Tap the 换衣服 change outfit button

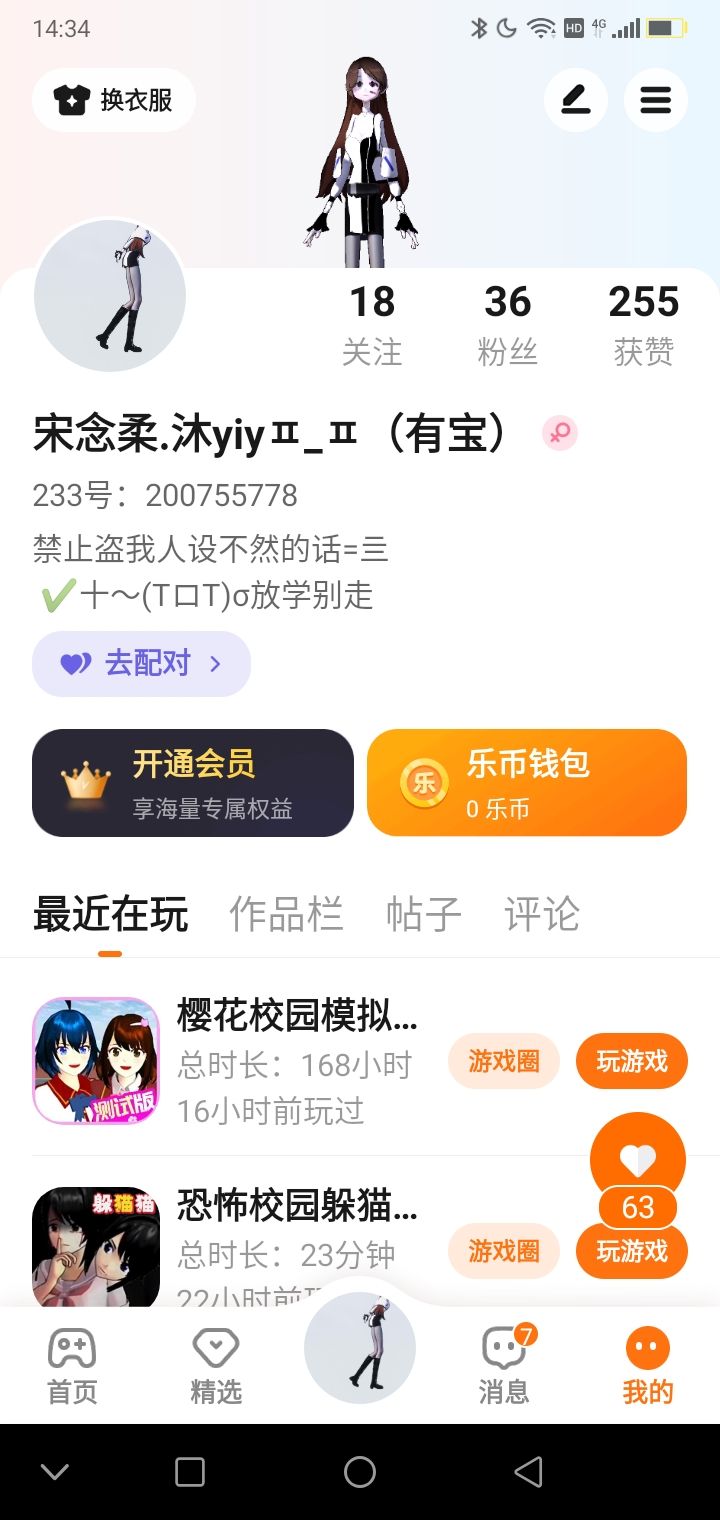[x=114, y=100]
